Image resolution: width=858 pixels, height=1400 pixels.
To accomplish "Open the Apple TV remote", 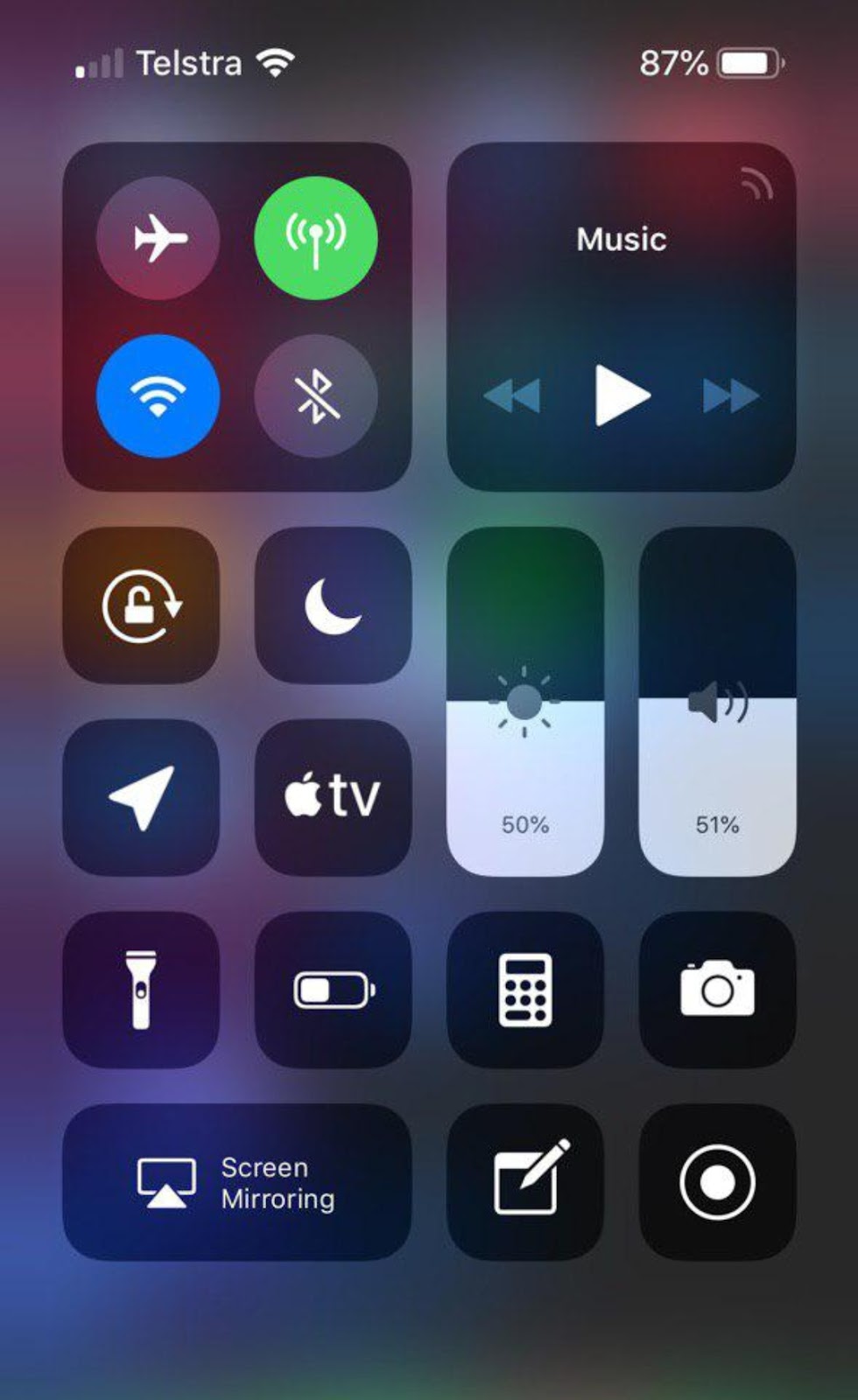I will pyautogui.click(x=333, y=797).
